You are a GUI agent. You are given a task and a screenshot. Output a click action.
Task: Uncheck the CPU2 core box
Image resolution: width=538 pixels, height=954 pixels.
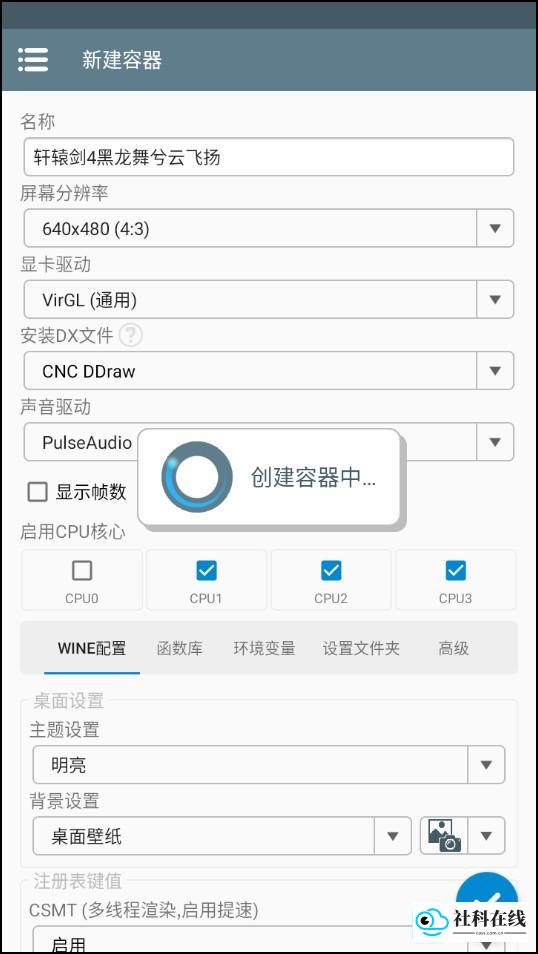(331, 571)
